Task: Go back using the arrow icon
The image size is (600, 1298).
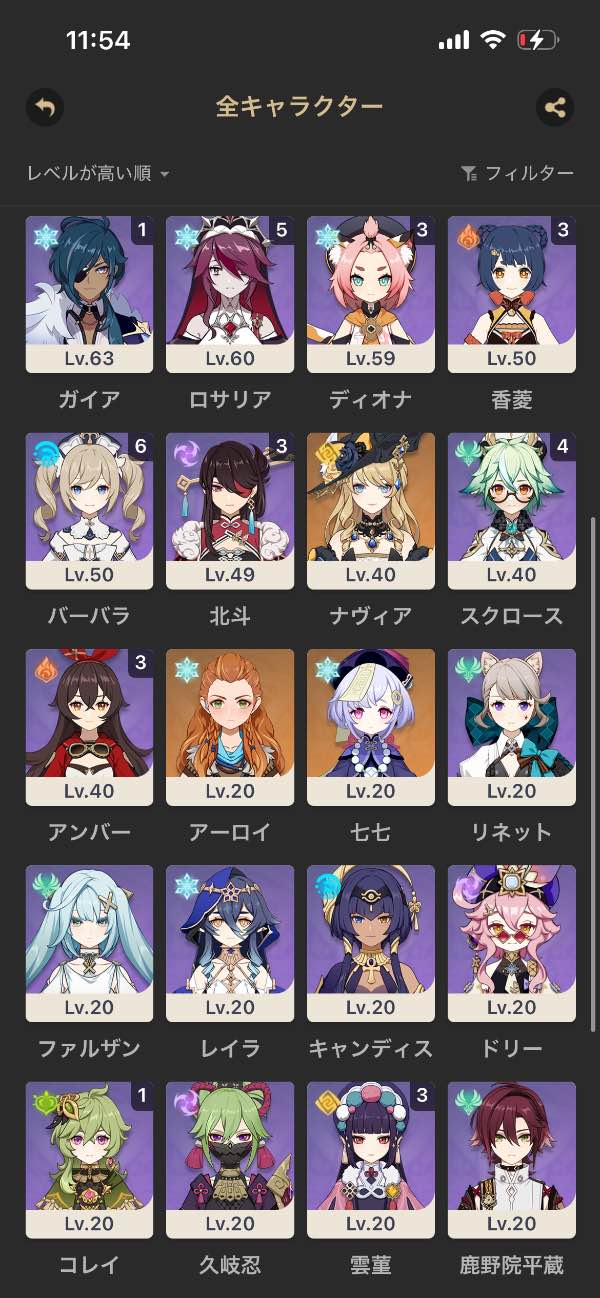Action: click(44, 107)
